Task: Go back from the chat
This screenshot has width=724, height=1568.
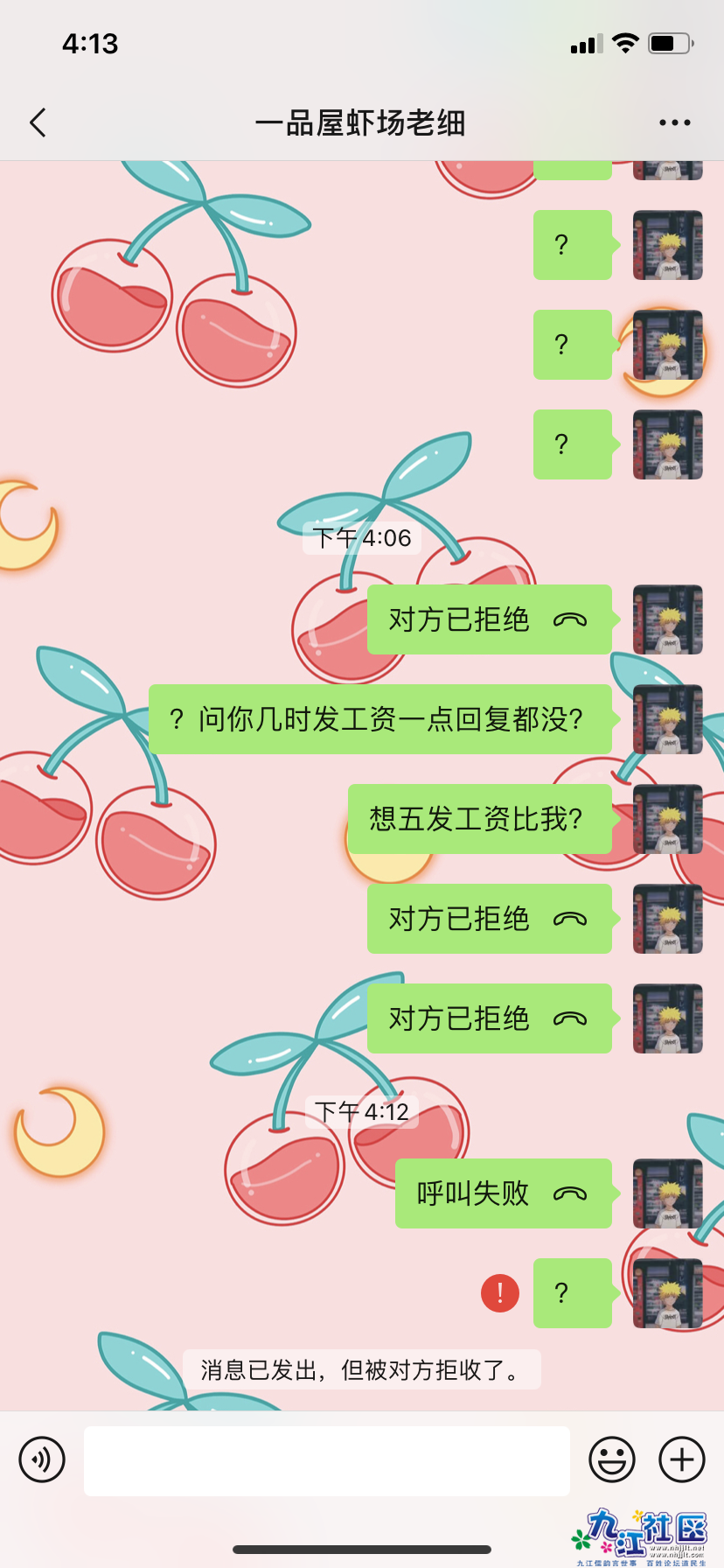Action: 38,123
